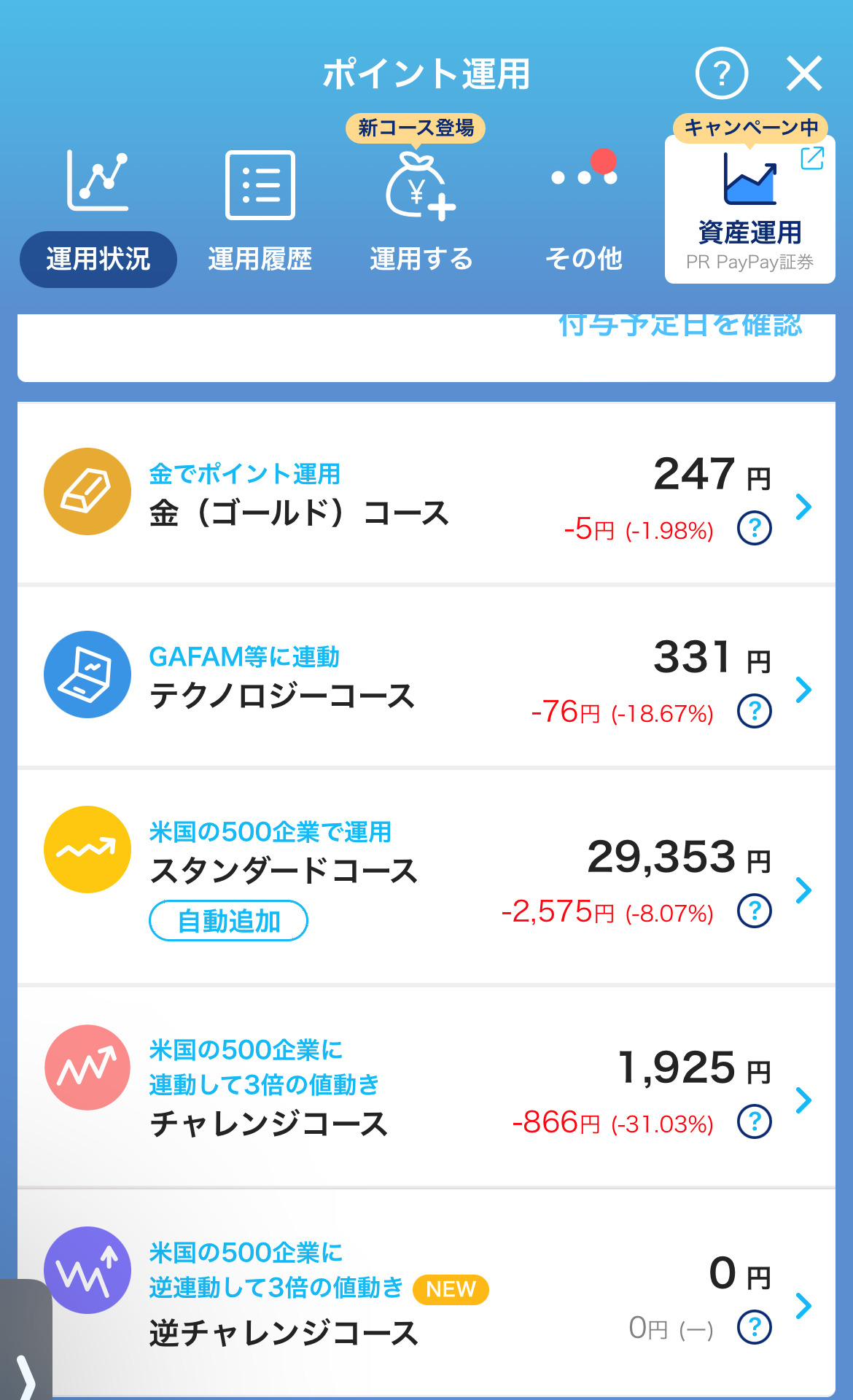Screen dimensions: 853x1400
Task: Switch to the 運用状況 tab
Action: click(x=98, y=259)
